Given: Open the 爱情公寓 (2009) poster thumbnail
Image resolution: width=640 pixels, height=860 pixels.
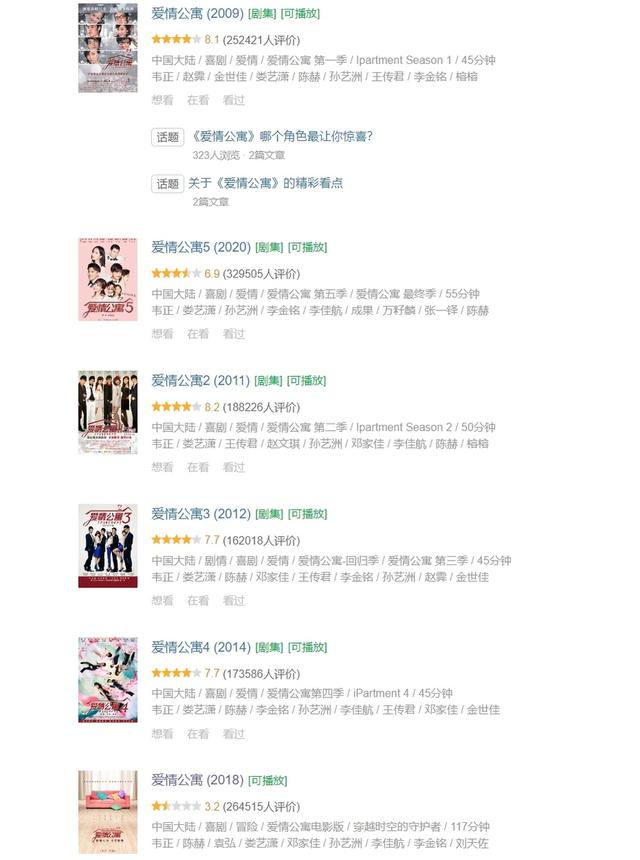Looking at the screenshot, I should [x=108, y=48].
